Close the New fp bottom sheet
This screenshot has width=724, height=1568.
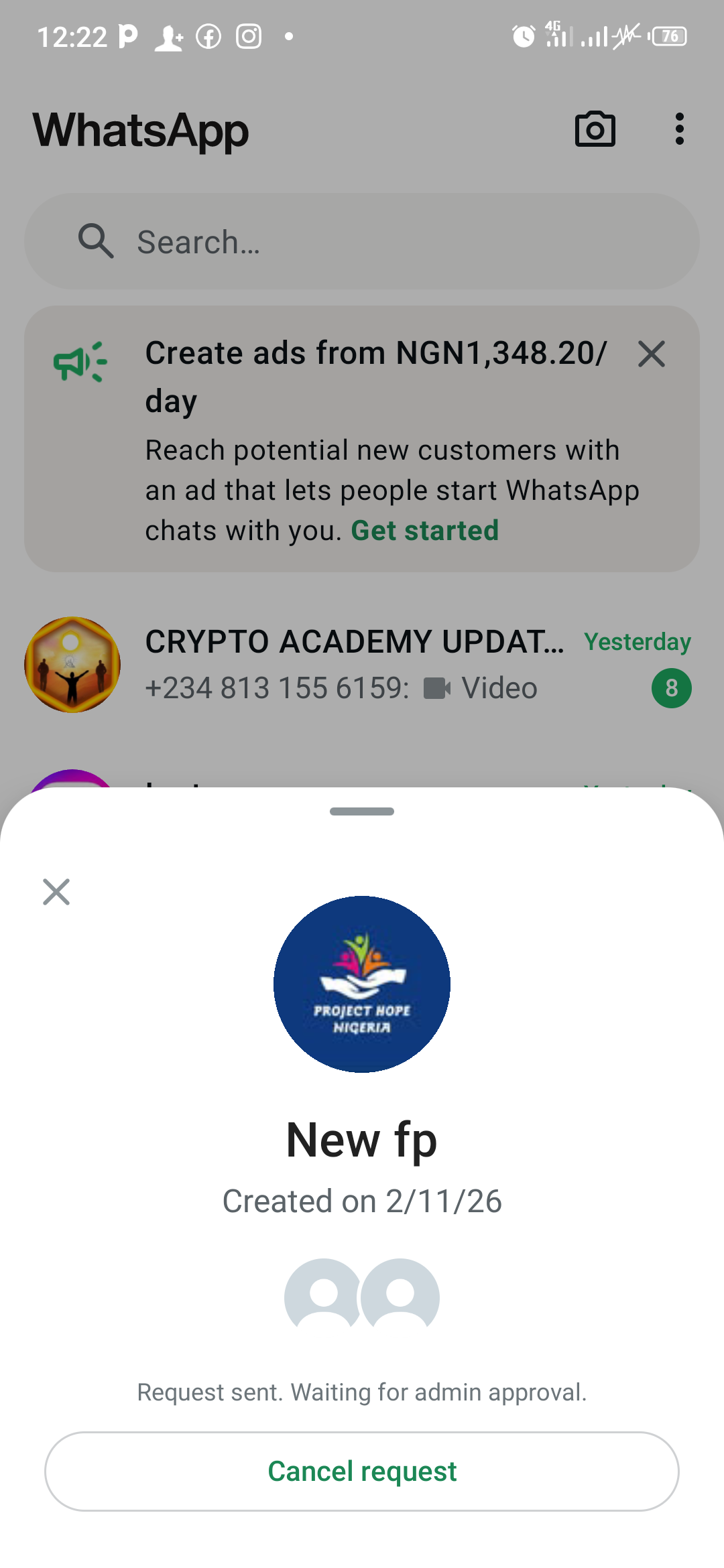pyautogui.click(x=56, y=892)
